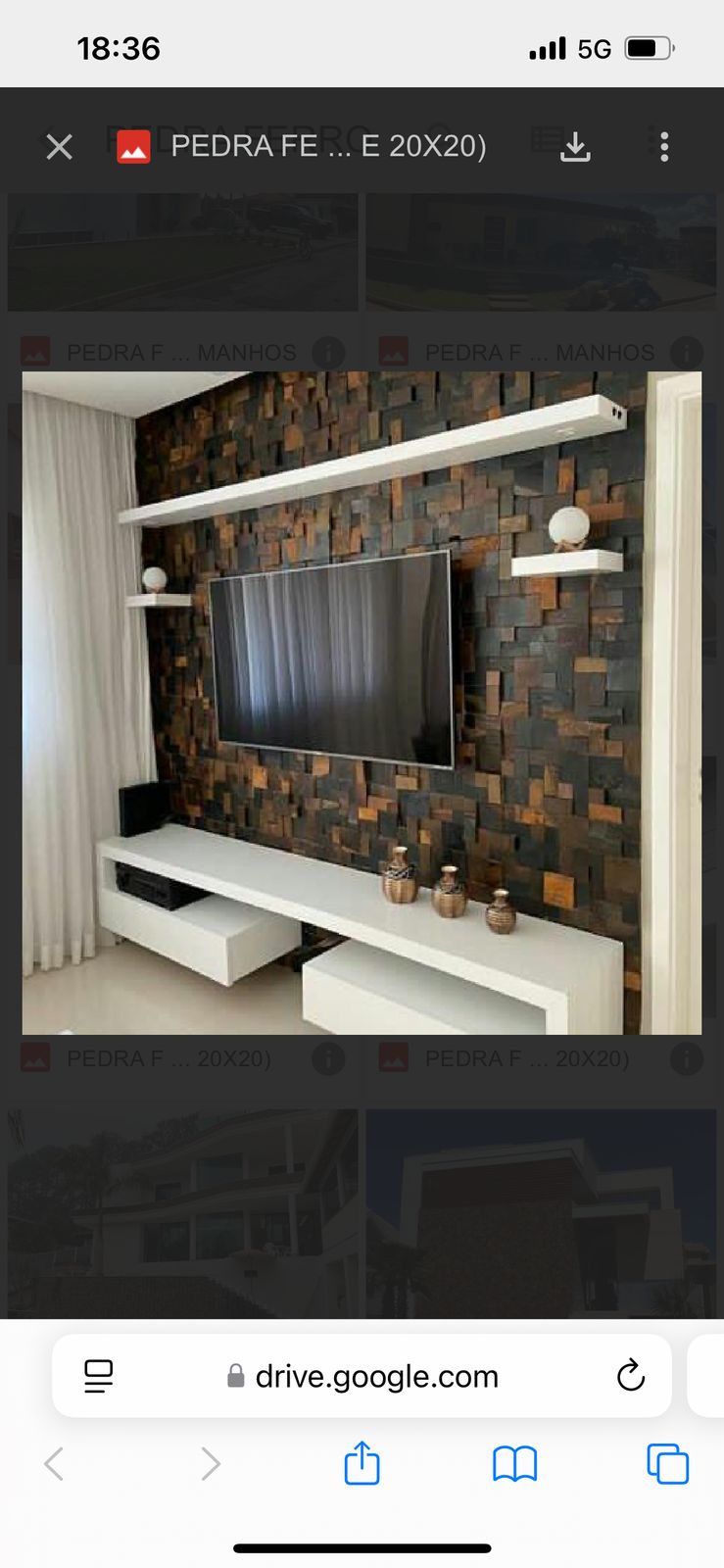Show all open Safari tabs

pyautogui.click(x=667, y=1464)
